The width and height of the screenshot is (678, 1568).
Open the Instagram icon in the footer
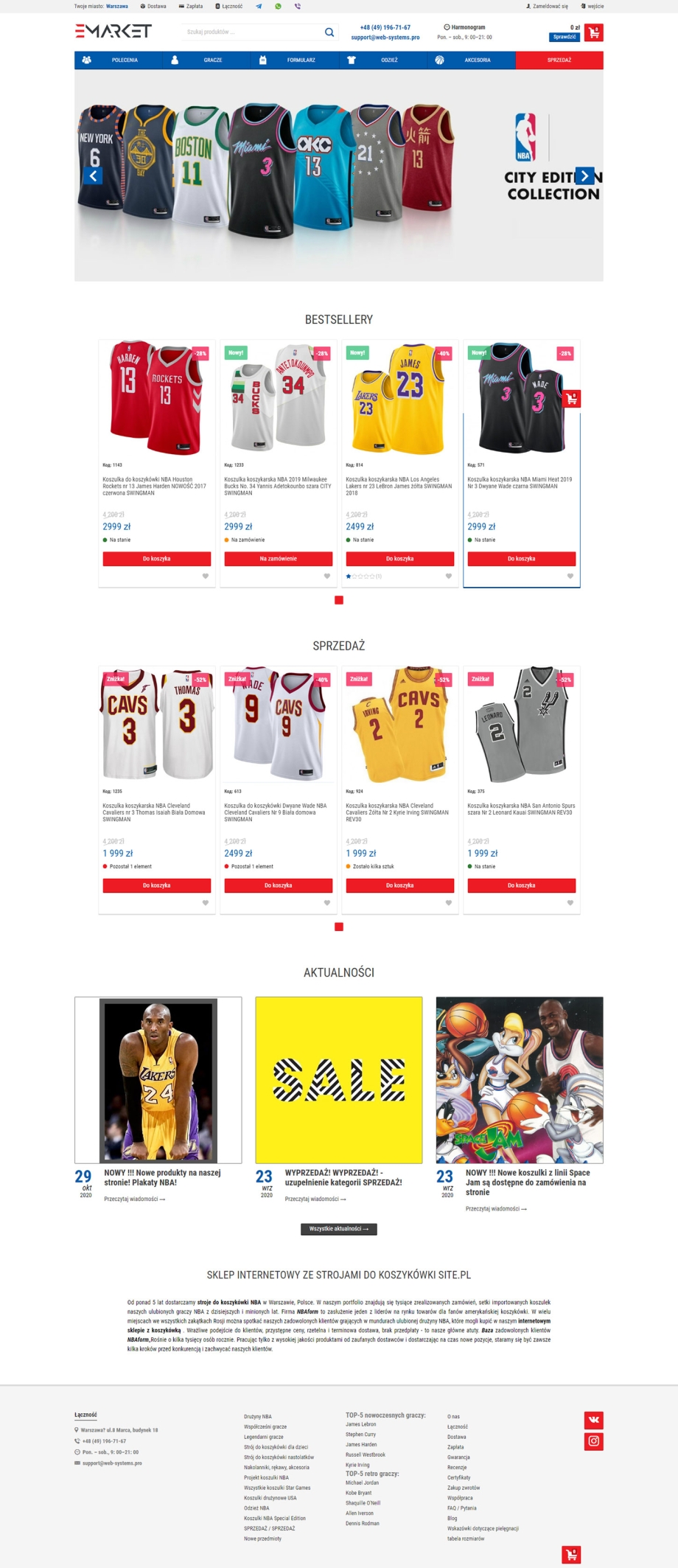click(x=593, y=1441)
